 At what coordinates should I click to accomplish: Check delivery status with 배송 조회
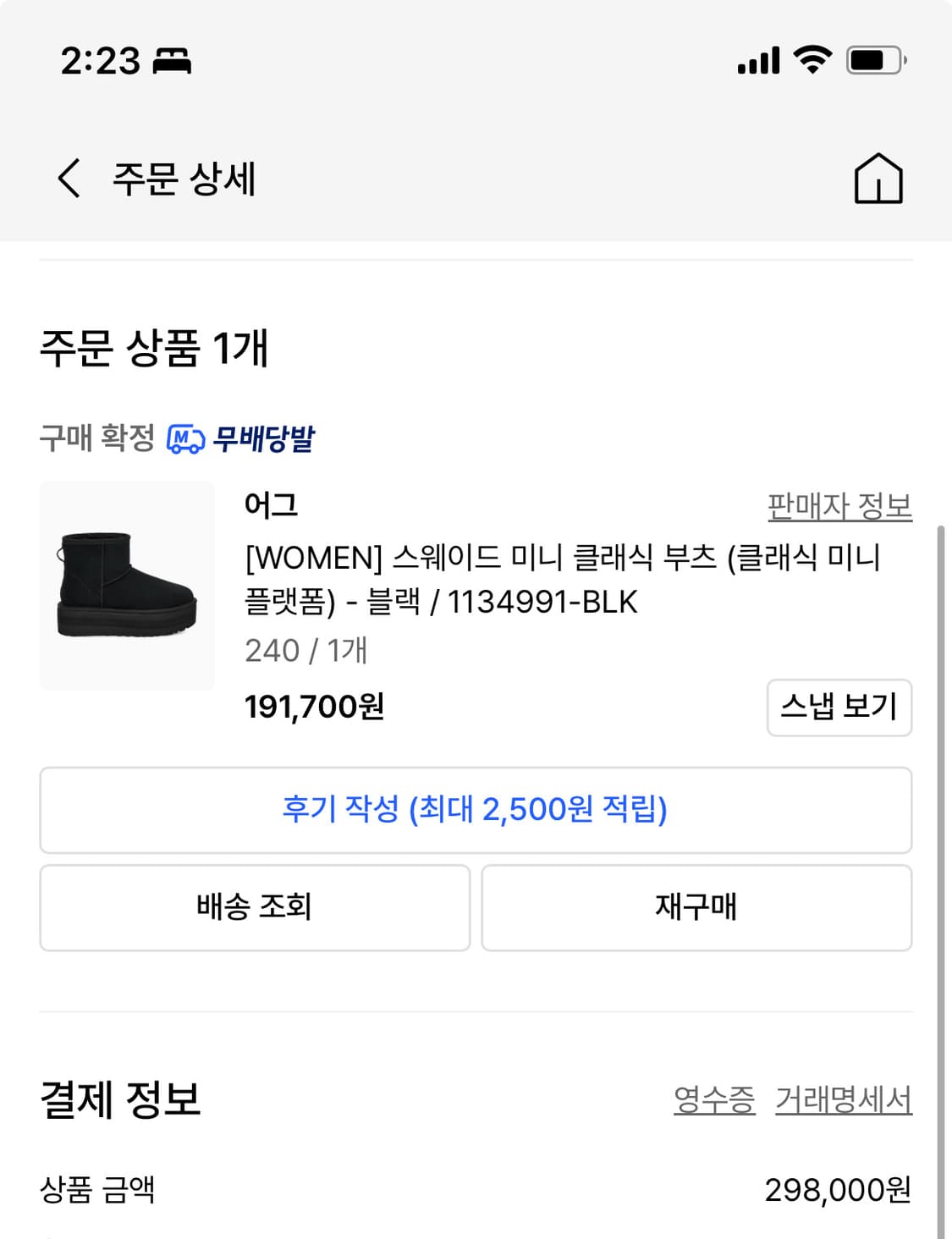click(x=255, y=906)
